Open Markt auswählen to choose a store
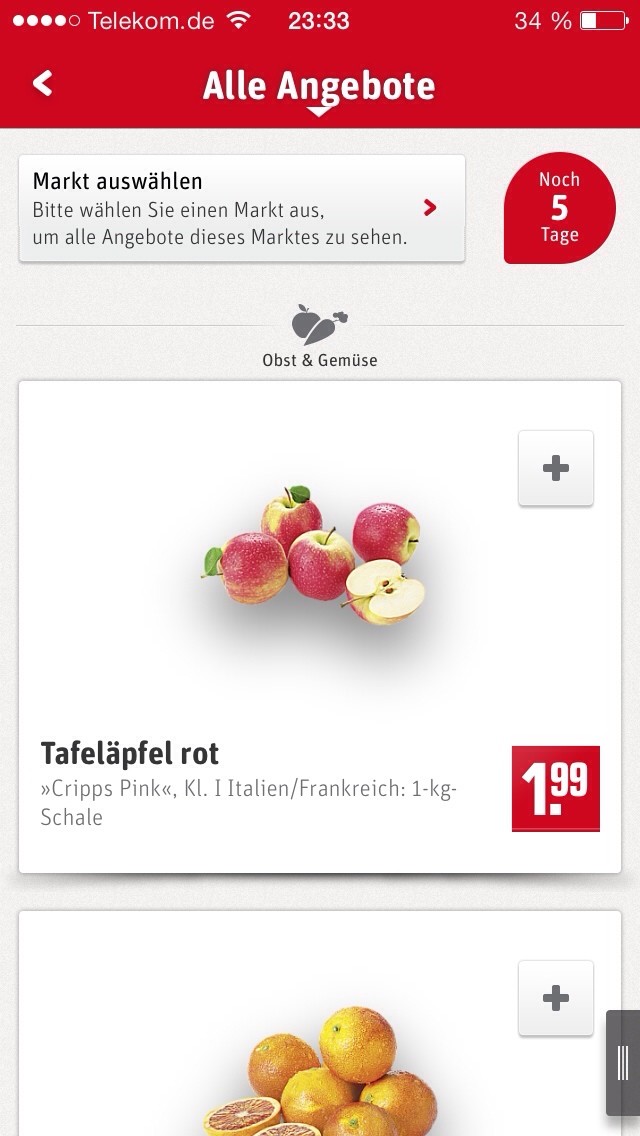The height and width of the screenshot is (1136, 640). pyautogui.click(x=241, y=209)
